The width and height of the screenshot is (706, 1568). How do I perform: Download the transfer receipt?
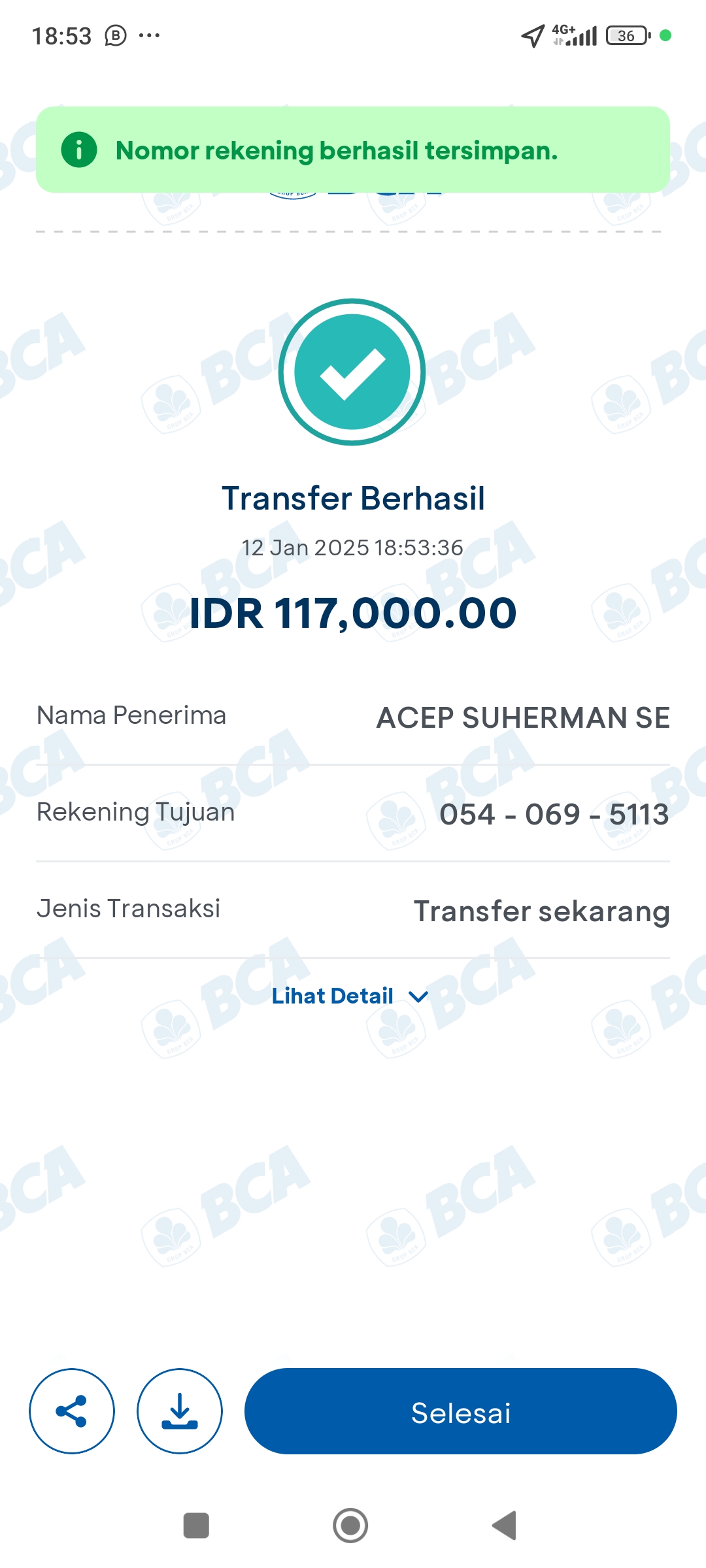180,1411
